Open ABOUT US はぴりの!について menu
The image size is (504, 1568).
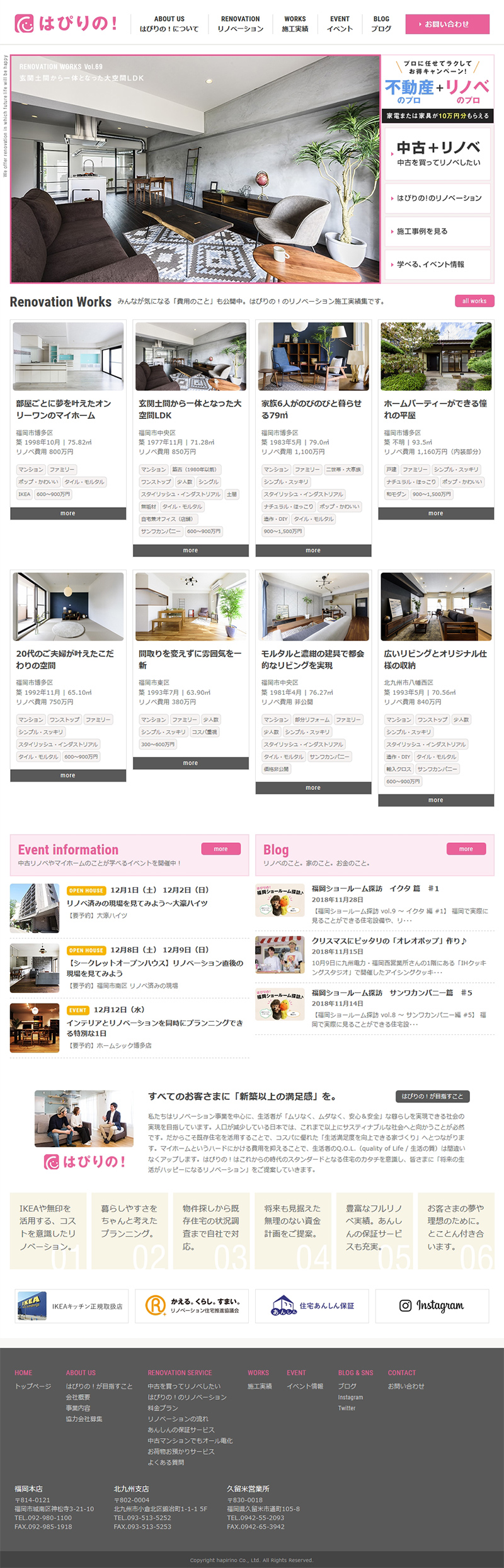pyautogui.click(x=169, y=24)
